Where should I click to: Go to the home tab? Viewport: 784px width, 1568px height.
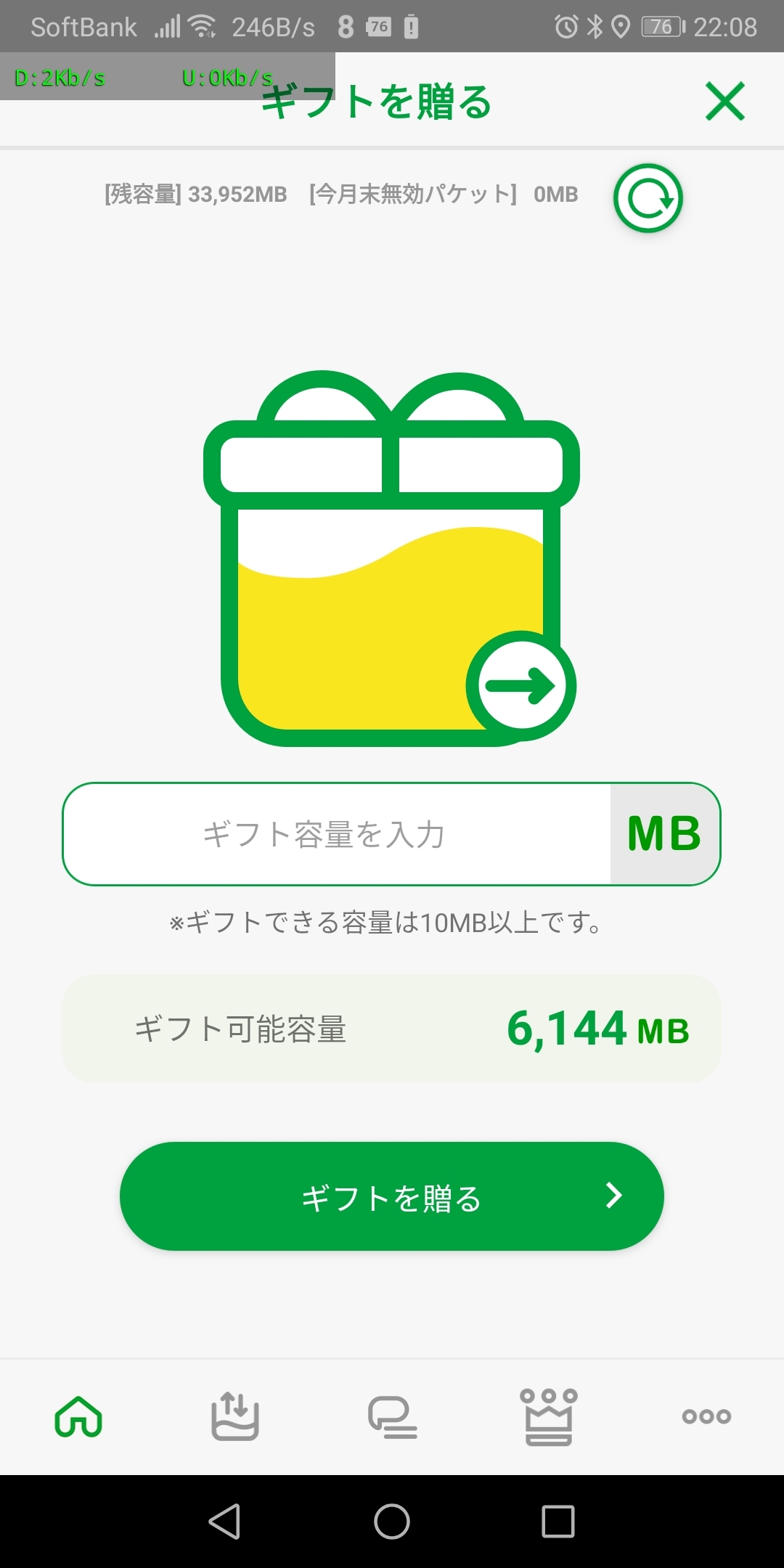pyautogui.click(x=78, y=1416)
